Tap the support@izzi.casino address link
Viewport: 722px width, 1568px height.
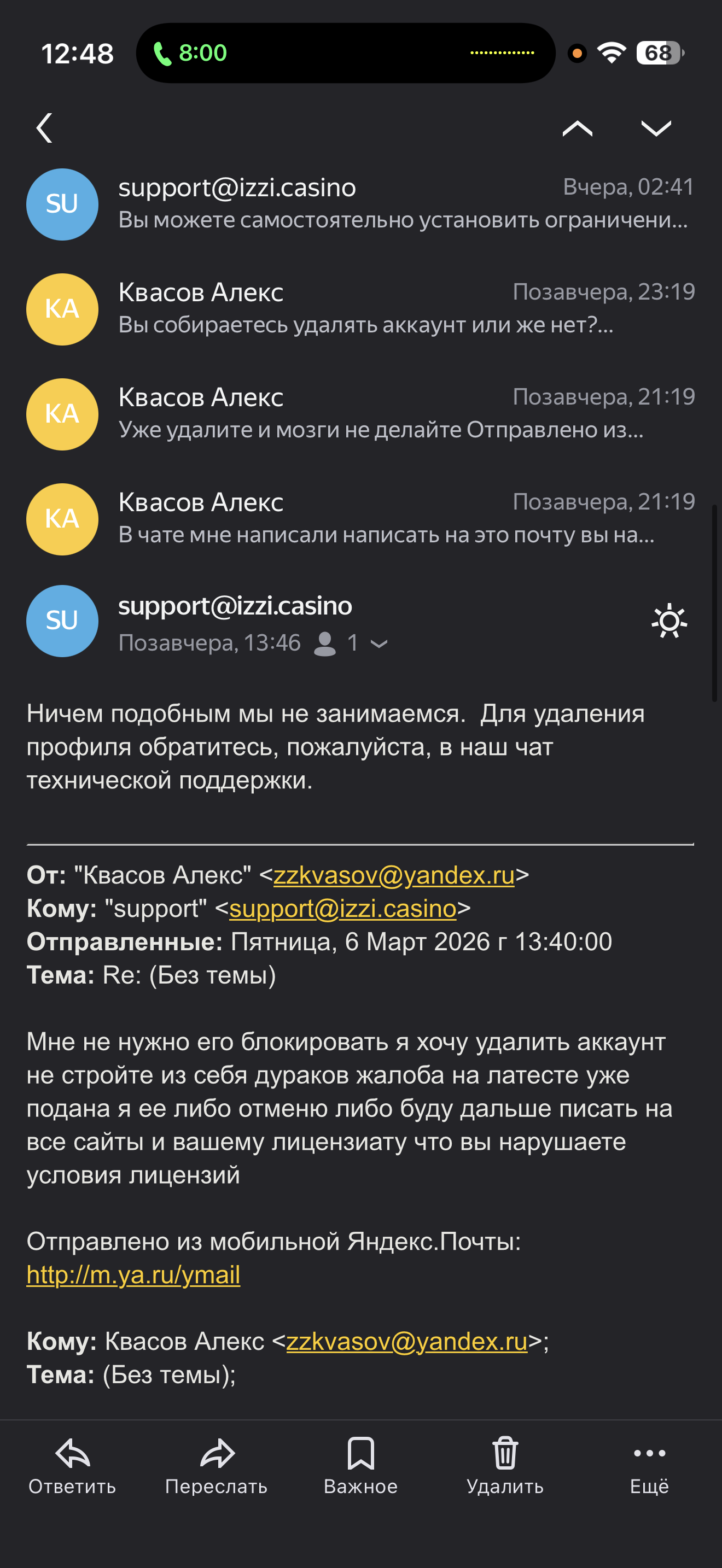point(343,909)
